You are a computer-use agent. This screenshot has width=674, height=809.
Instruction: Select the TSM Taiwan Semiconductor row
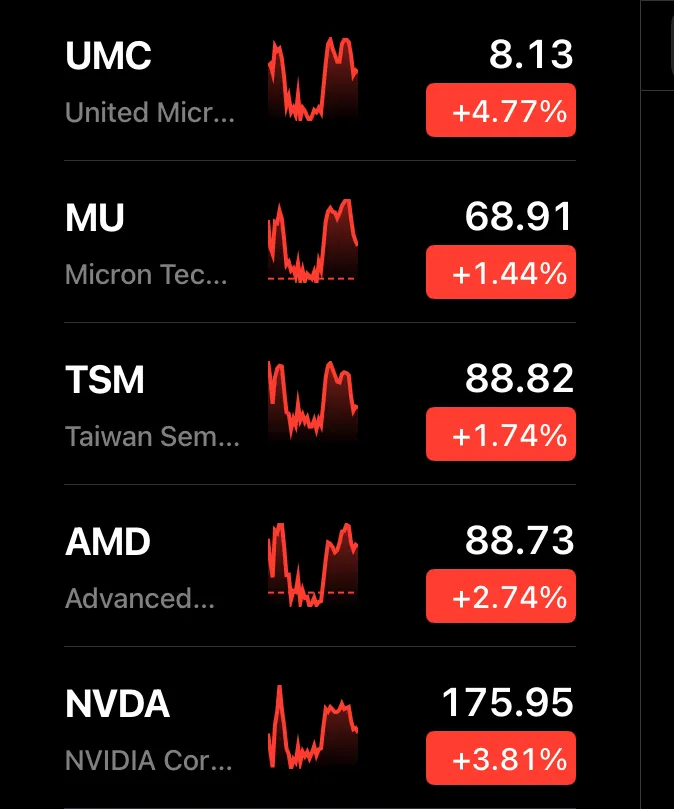pyautogui.click(x=152, y=404)
